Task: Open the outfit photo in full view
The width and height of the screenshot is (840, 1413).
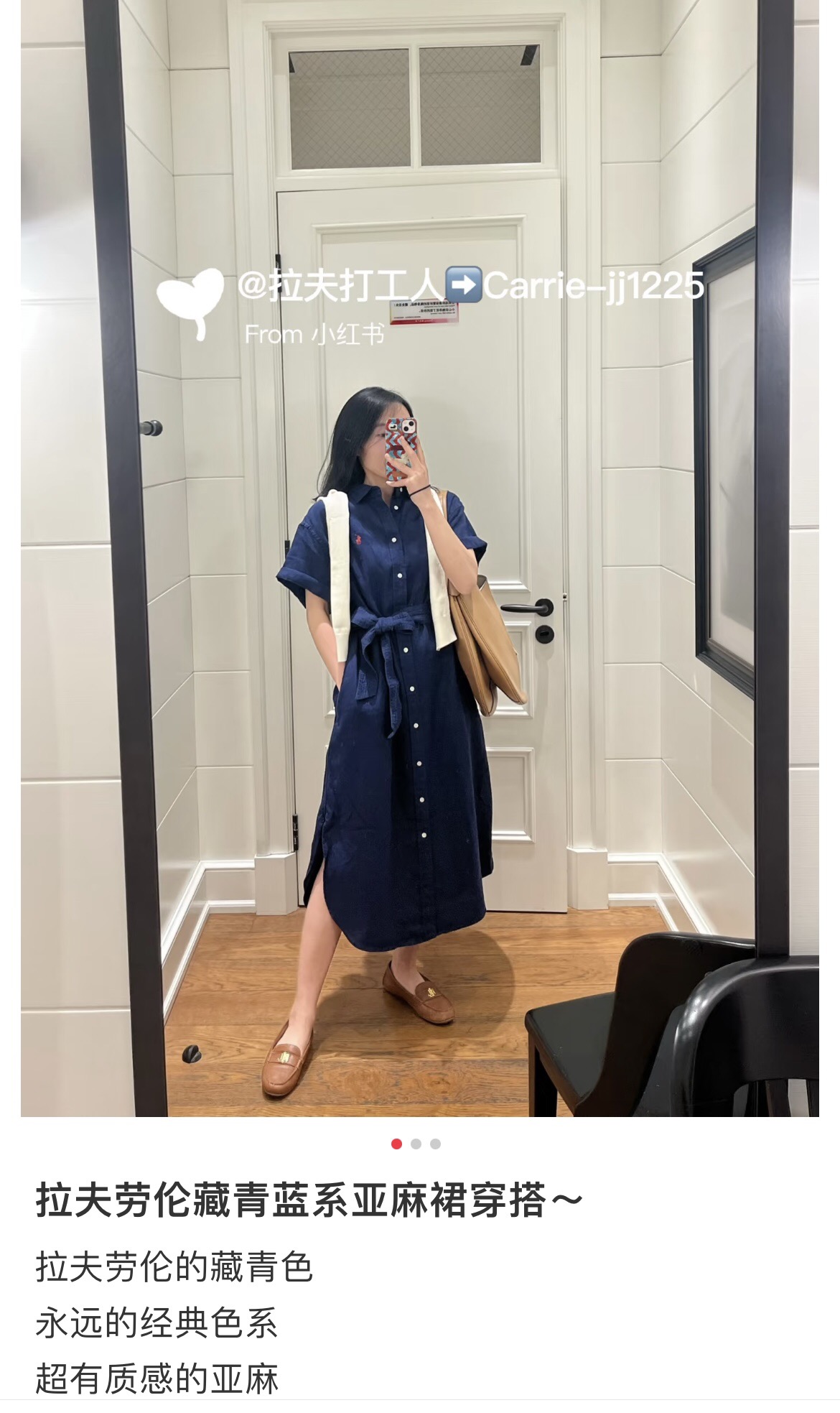Action: point(420,558)
